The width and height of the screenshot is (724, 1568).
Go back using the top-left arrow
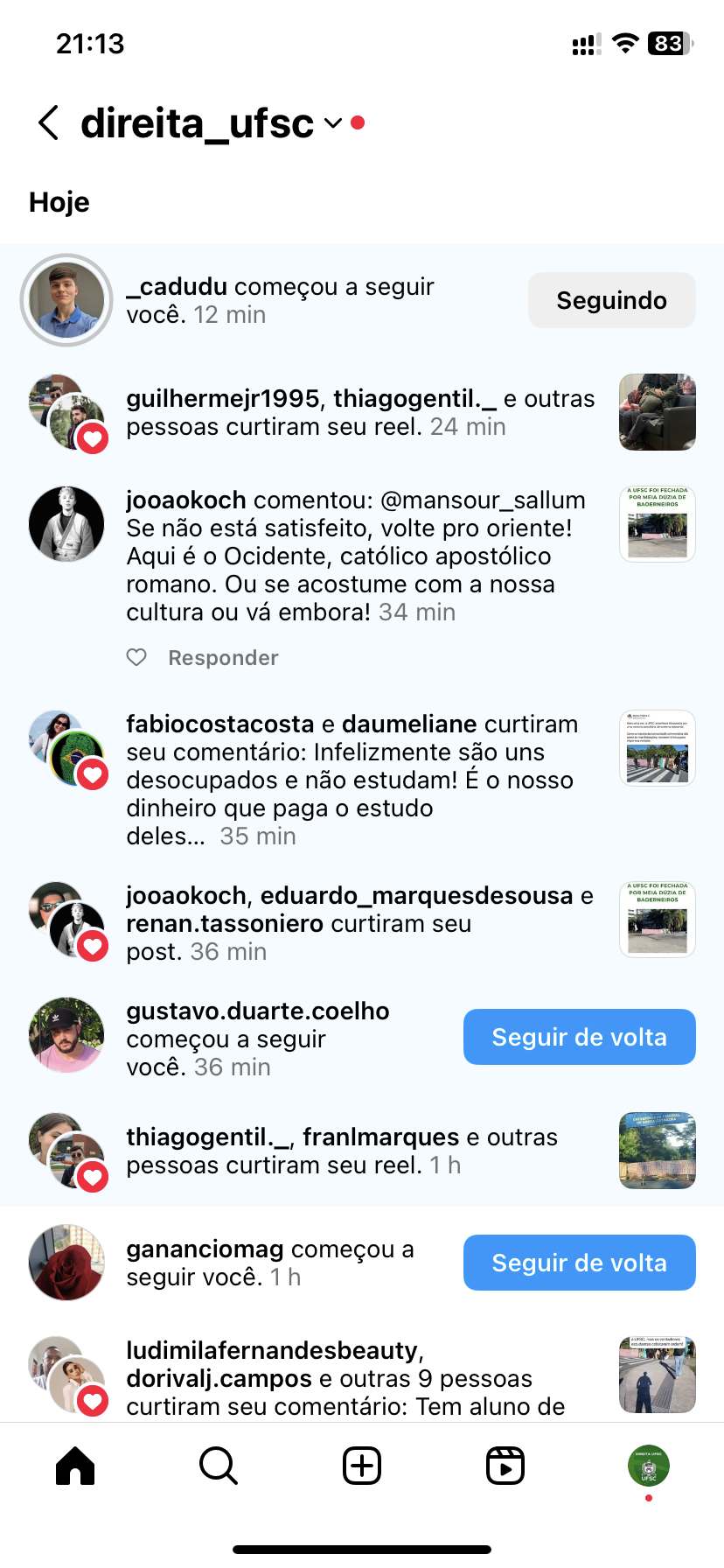(49, 123)
